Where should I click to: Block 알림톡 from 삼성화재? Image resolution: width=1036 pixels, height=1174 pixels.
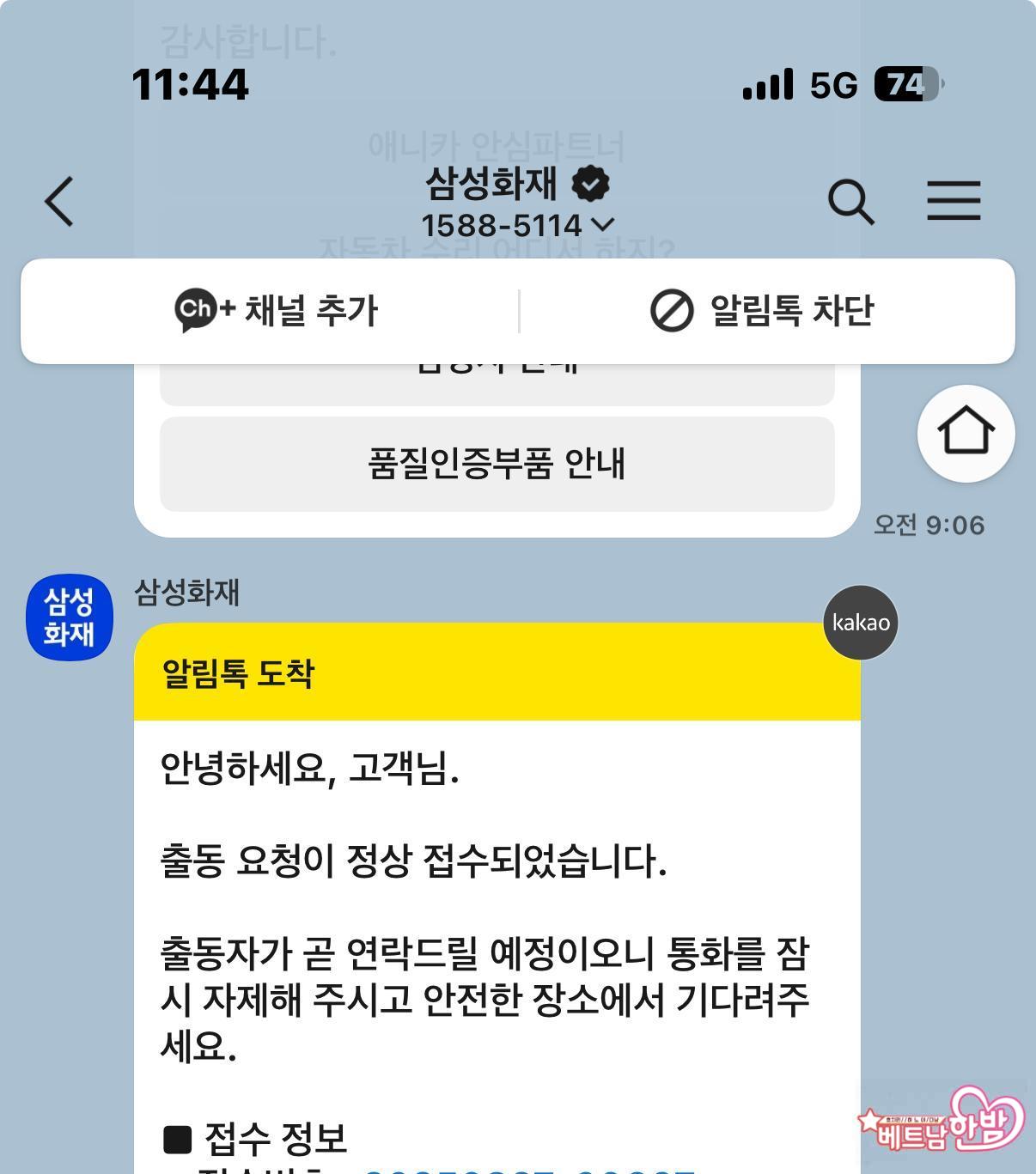[762, 310]
